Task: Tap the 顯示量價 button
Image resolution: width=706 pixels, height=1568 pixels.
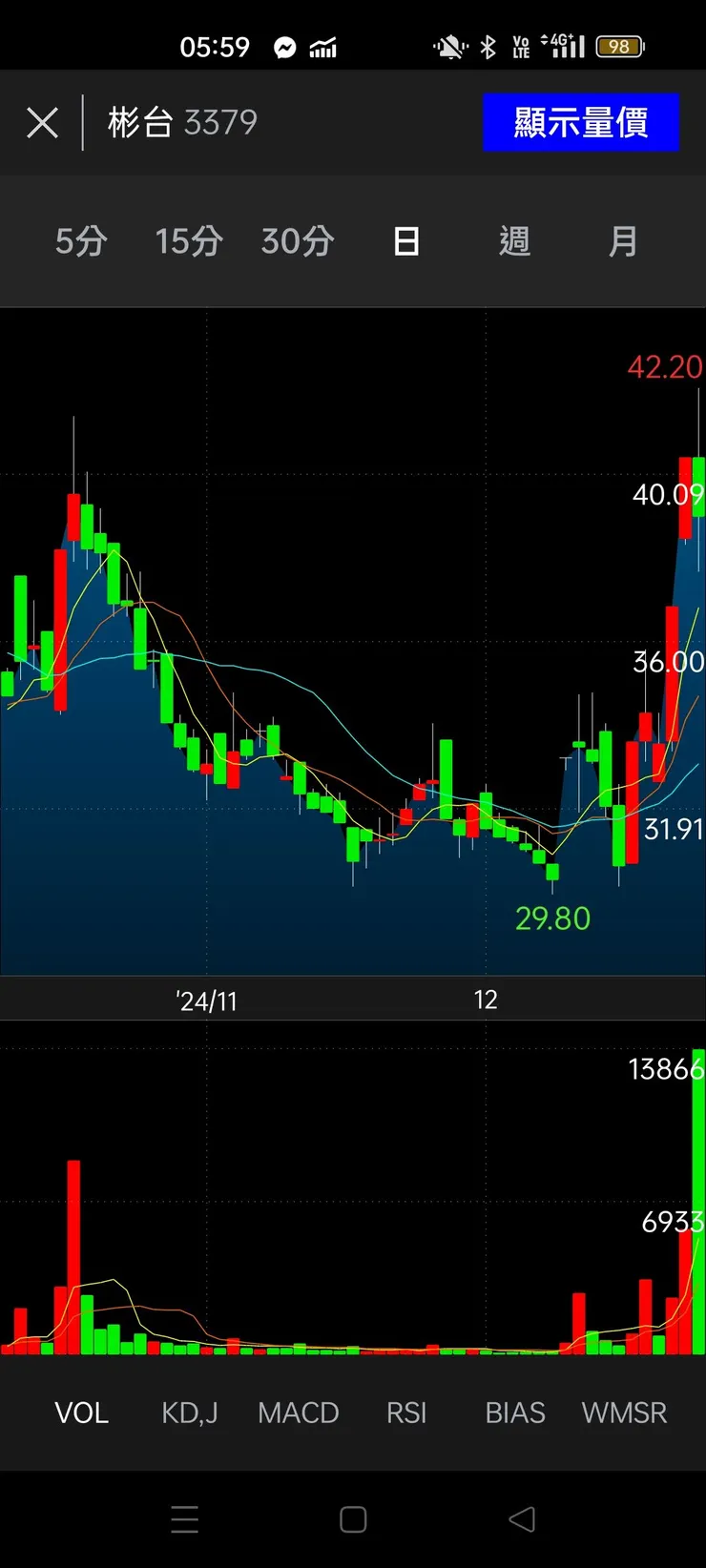Action: pos(580,123)
